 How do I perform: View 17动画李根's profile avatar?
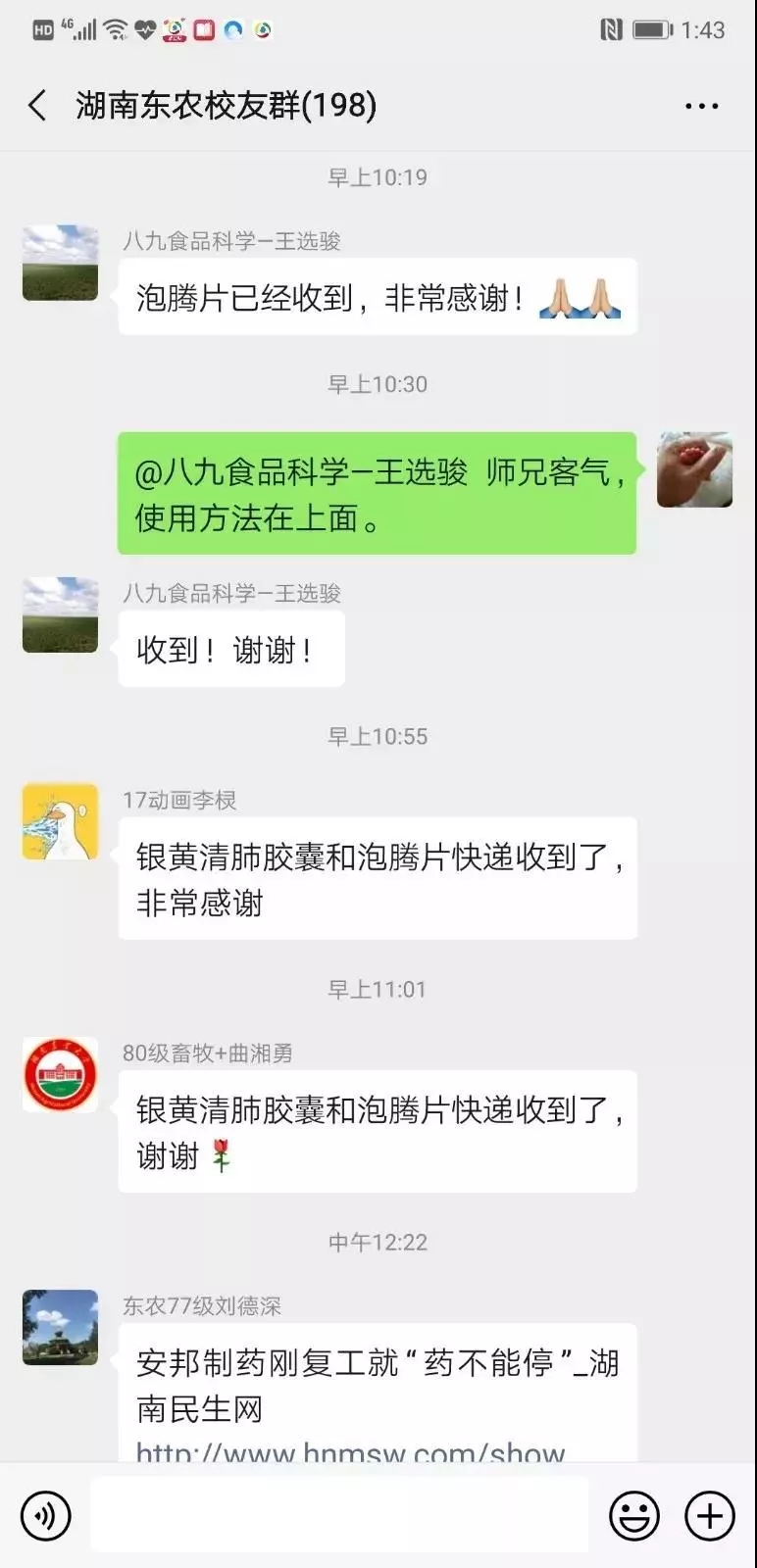[61, 821]
